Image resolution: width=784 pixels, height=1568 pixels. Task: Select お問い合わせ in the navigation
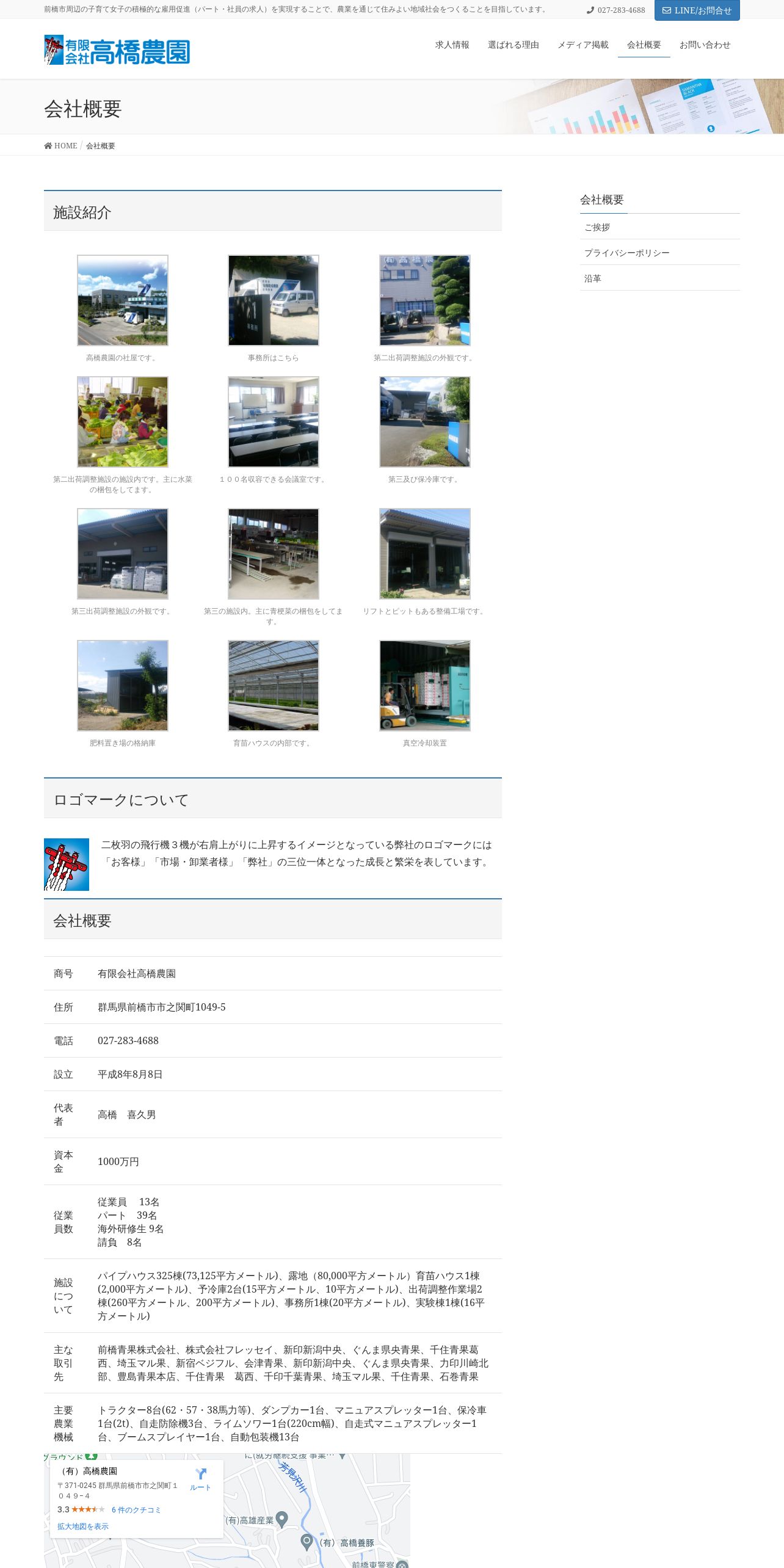(705, 45)
